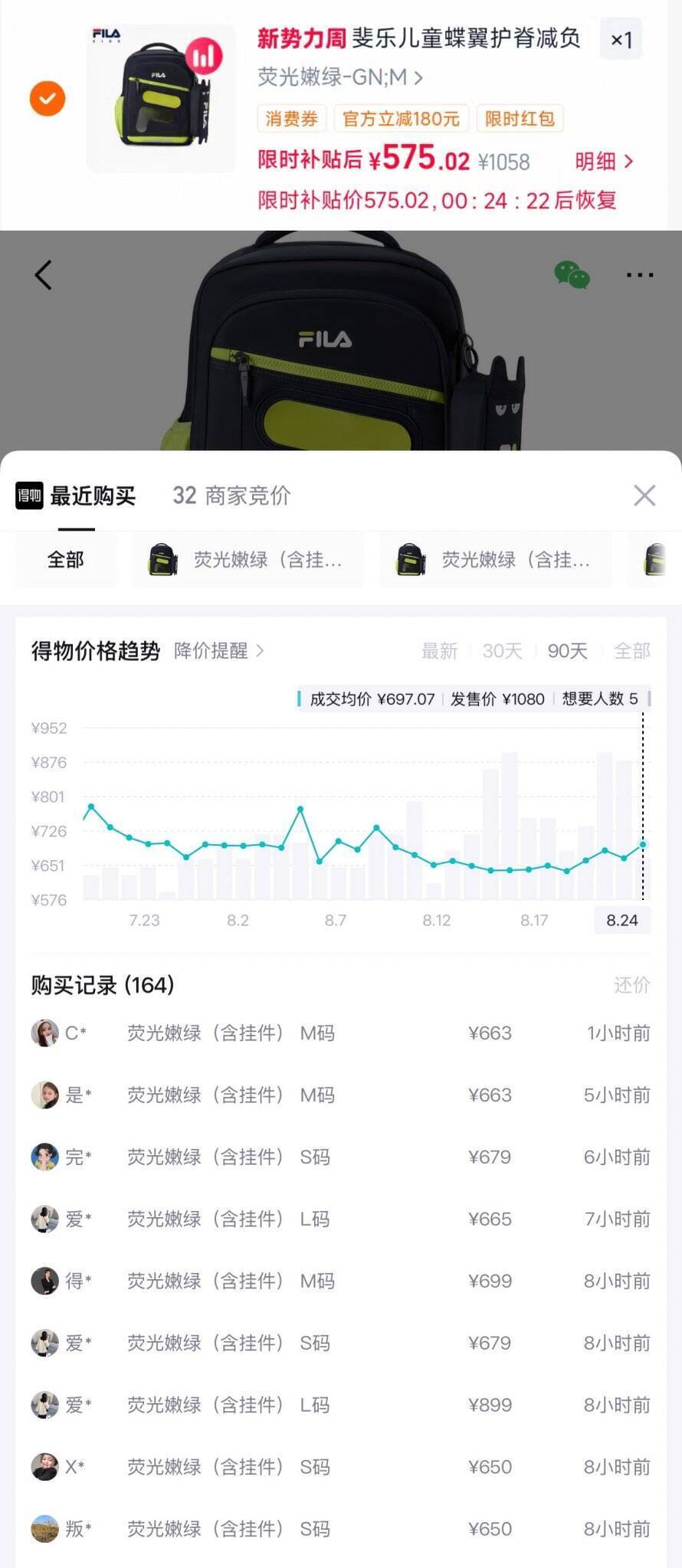Screen dimensions: 682x1568
Task: Close the recent purchases sheet
Action: click(x=644, y=496)
